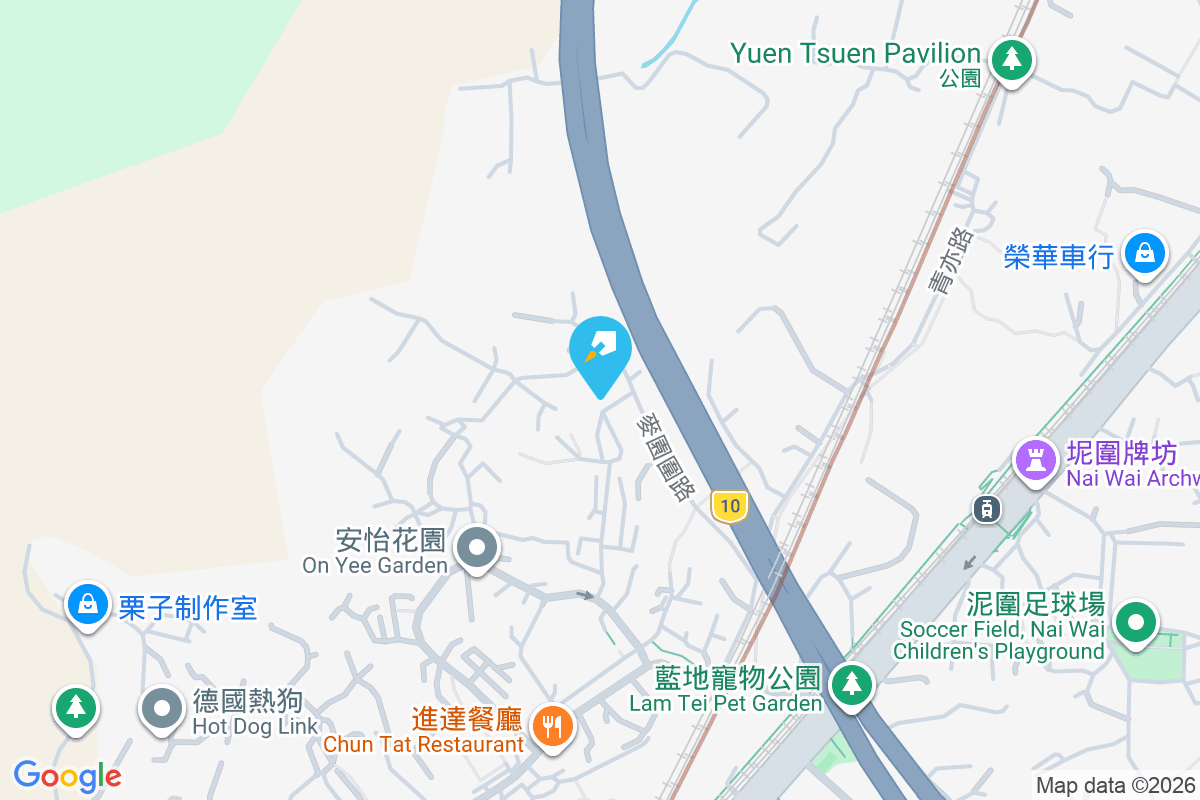Open the Nai Wai Soccer Field marker
The width and height of the screenshot is (1200, 800).
[x=1135, y=623]
